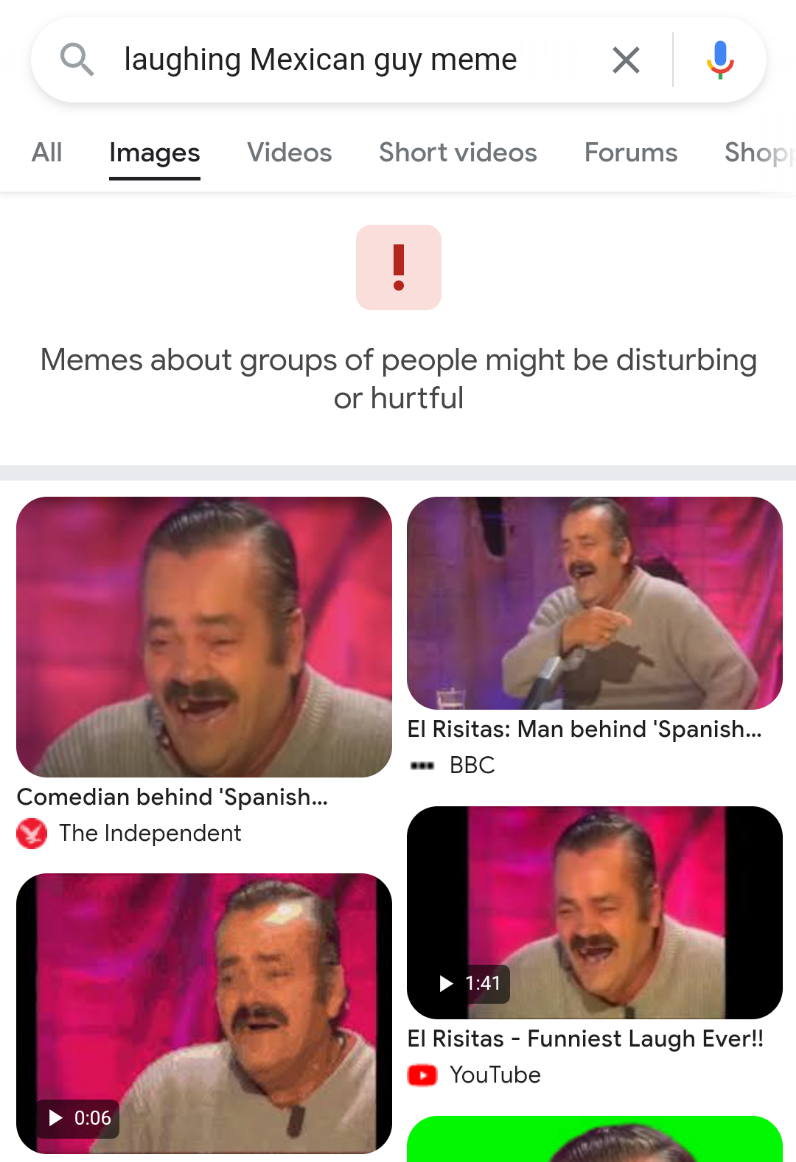Screen dimensions: 796x1162
Task: Tap the magnifying glass search icon
Action: click(76, 59)
